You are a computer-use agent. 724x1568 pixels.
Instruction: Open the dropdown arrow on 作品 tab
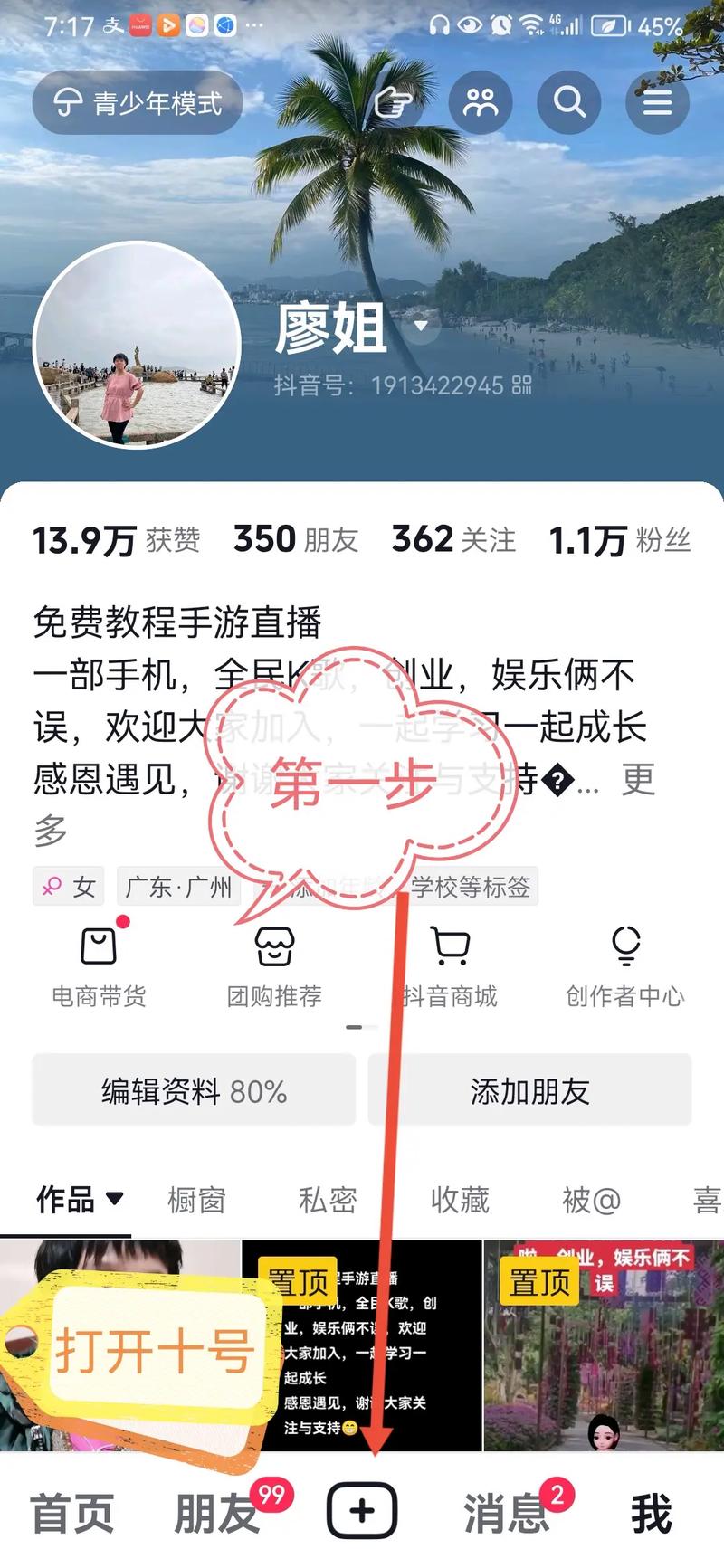pos(114,1200)
